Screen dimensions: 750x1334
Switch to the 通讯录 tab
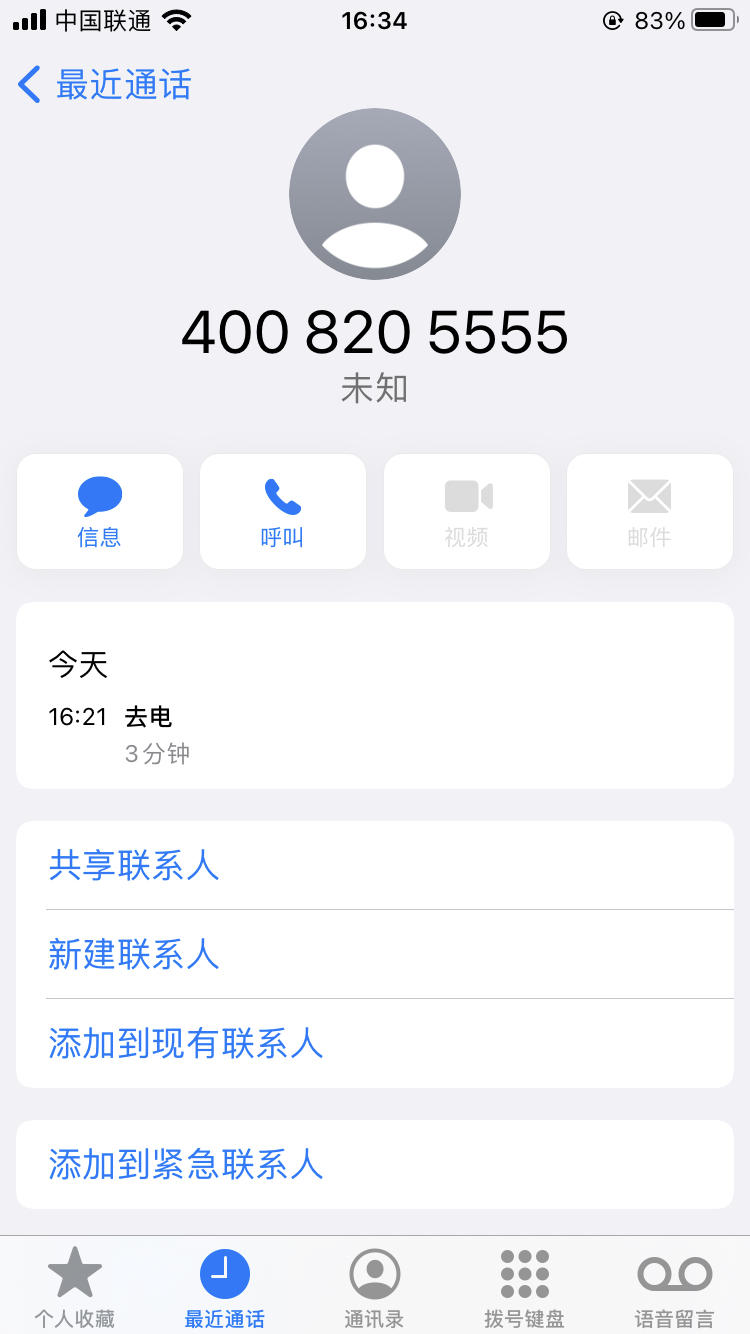pos(375,1285)
